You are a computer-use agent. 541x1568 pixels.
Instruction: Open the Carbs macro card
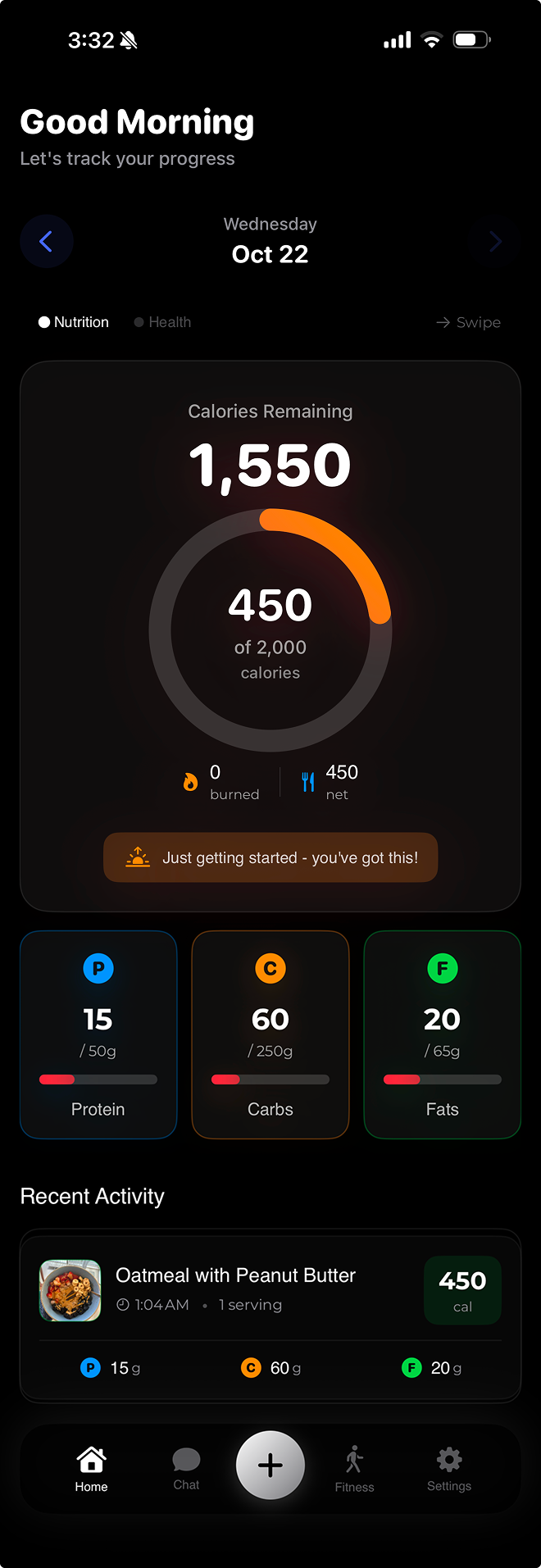[270, 1034]
